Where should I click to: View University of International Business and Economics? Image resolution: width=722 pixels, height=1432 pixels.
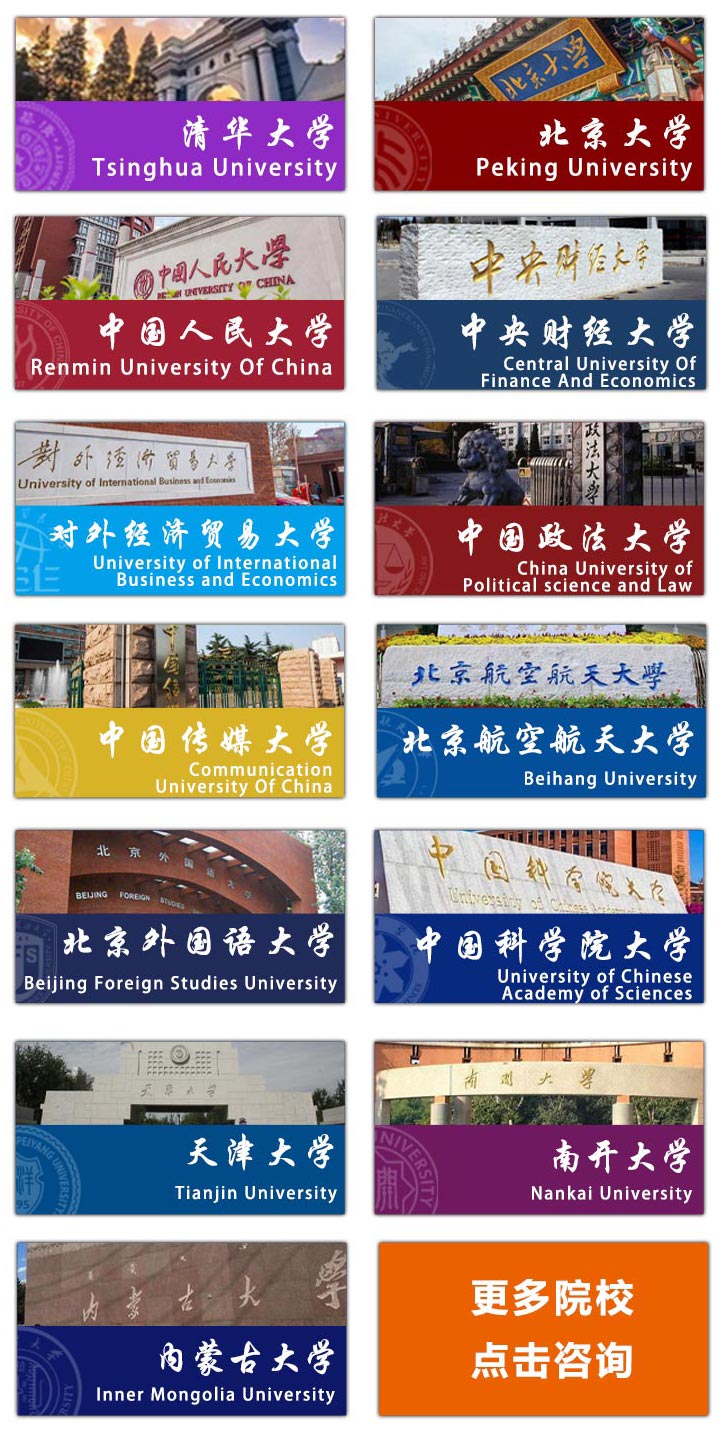click(x=180, y=508)
